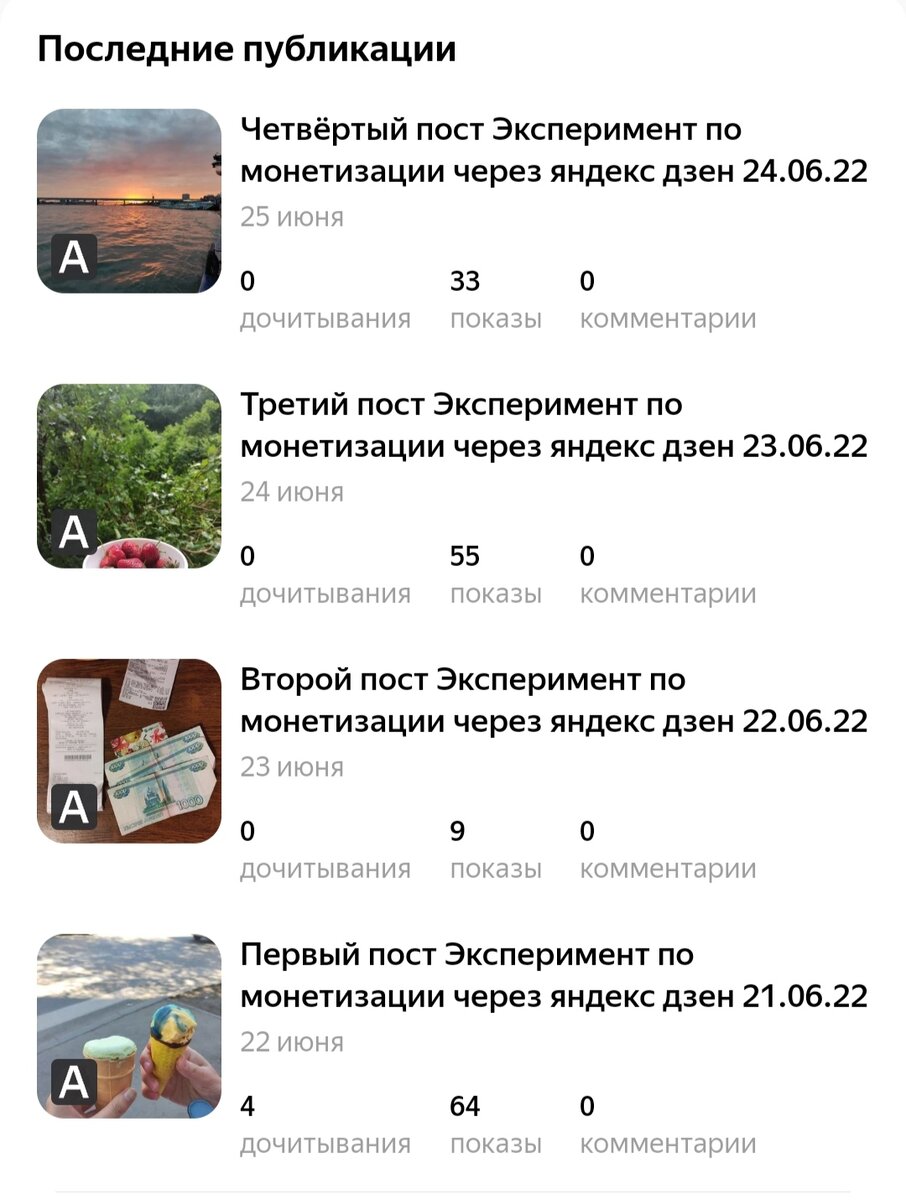Click the "55" показы value under the third post

(x=465, y=557)
